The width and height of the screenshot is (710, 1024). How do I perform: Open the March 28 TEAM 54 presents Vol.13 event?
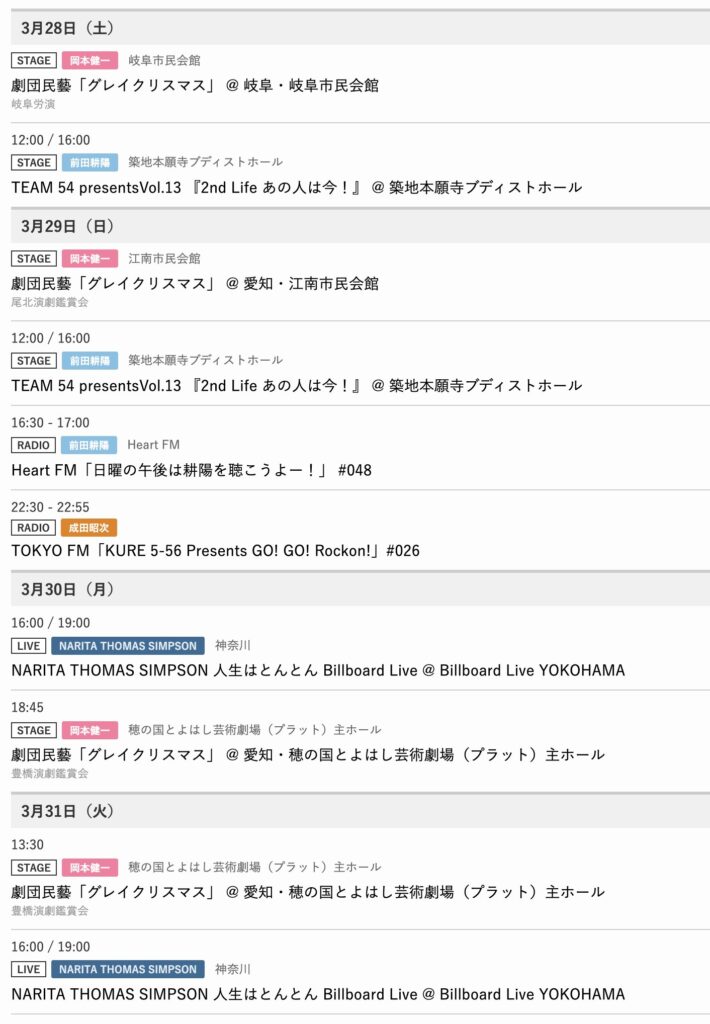point(296,187)
